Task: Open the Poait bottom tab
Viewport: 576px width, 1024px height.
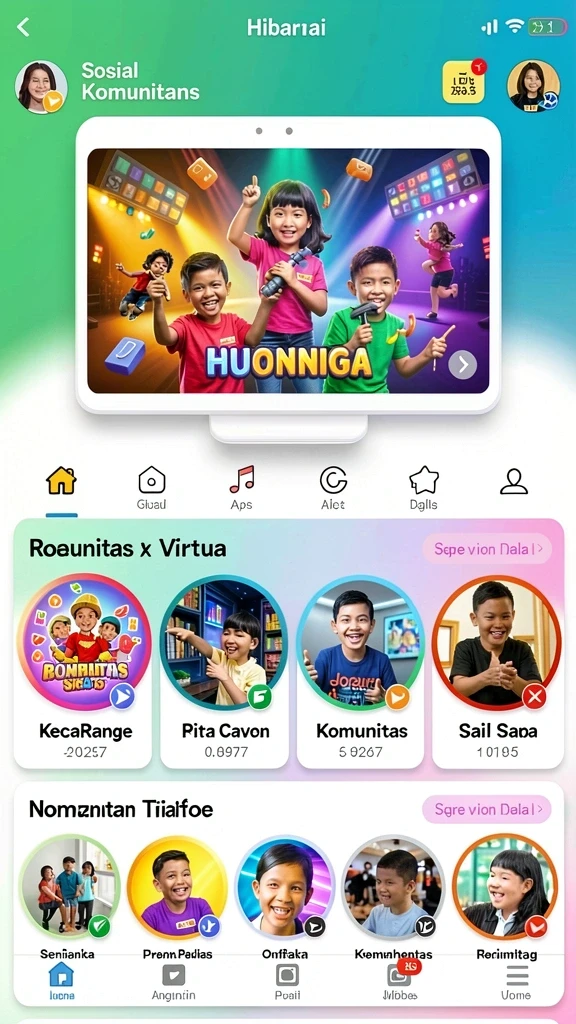Action: pos(287,981)
